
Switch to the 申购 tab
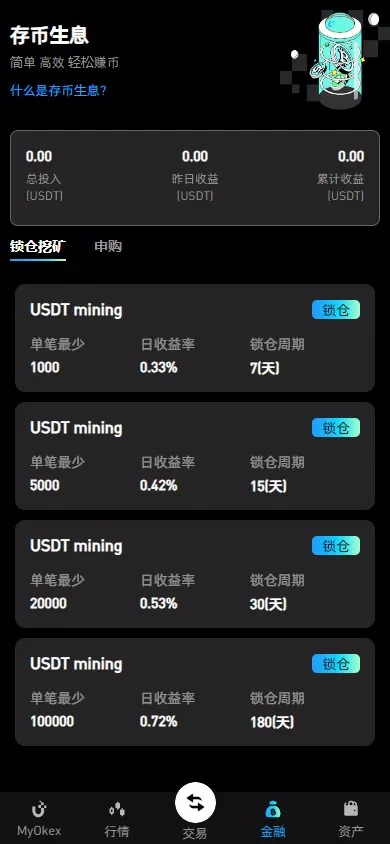[108, 247]
